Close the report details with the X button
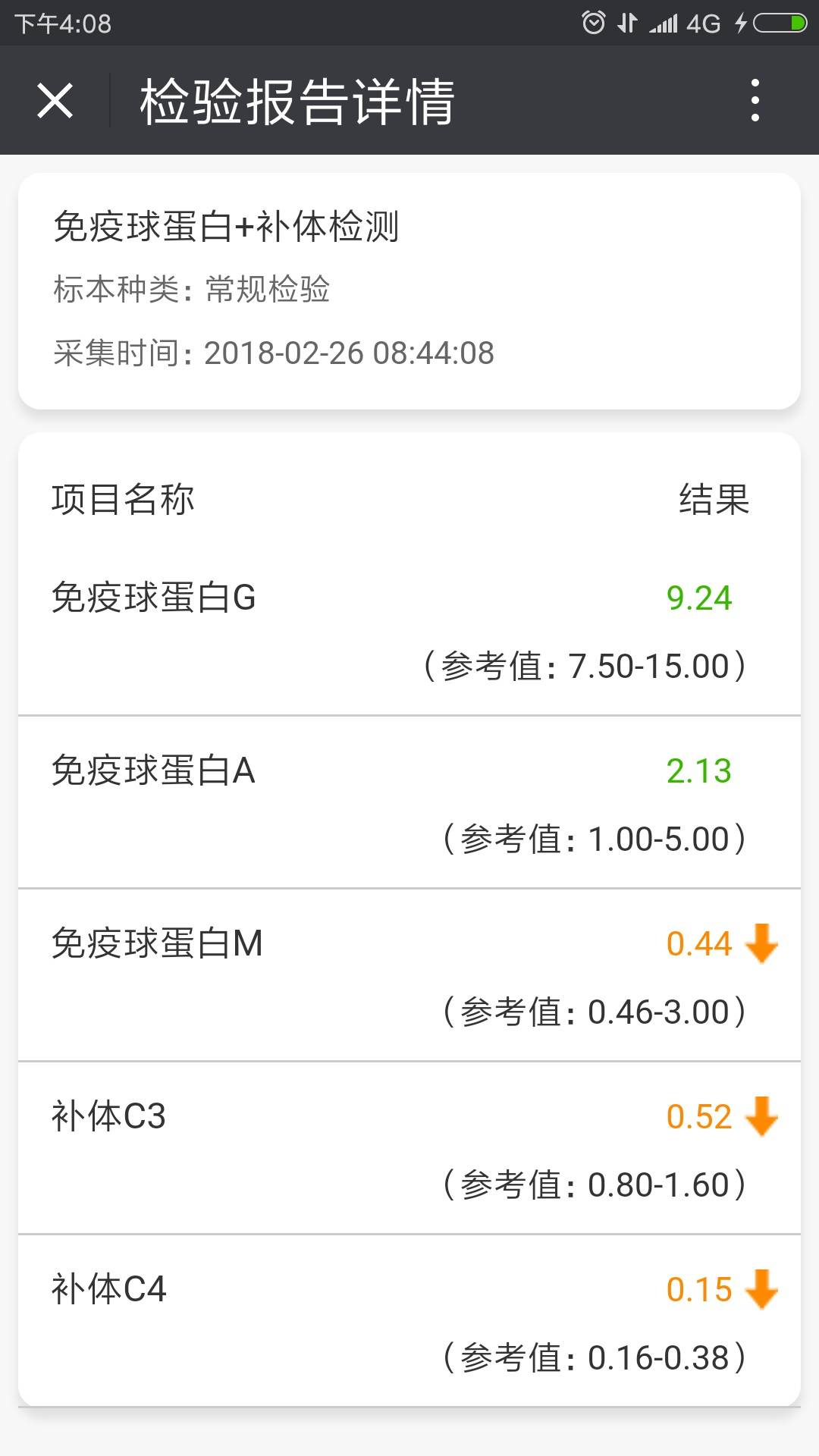 (x=55, y=101)
